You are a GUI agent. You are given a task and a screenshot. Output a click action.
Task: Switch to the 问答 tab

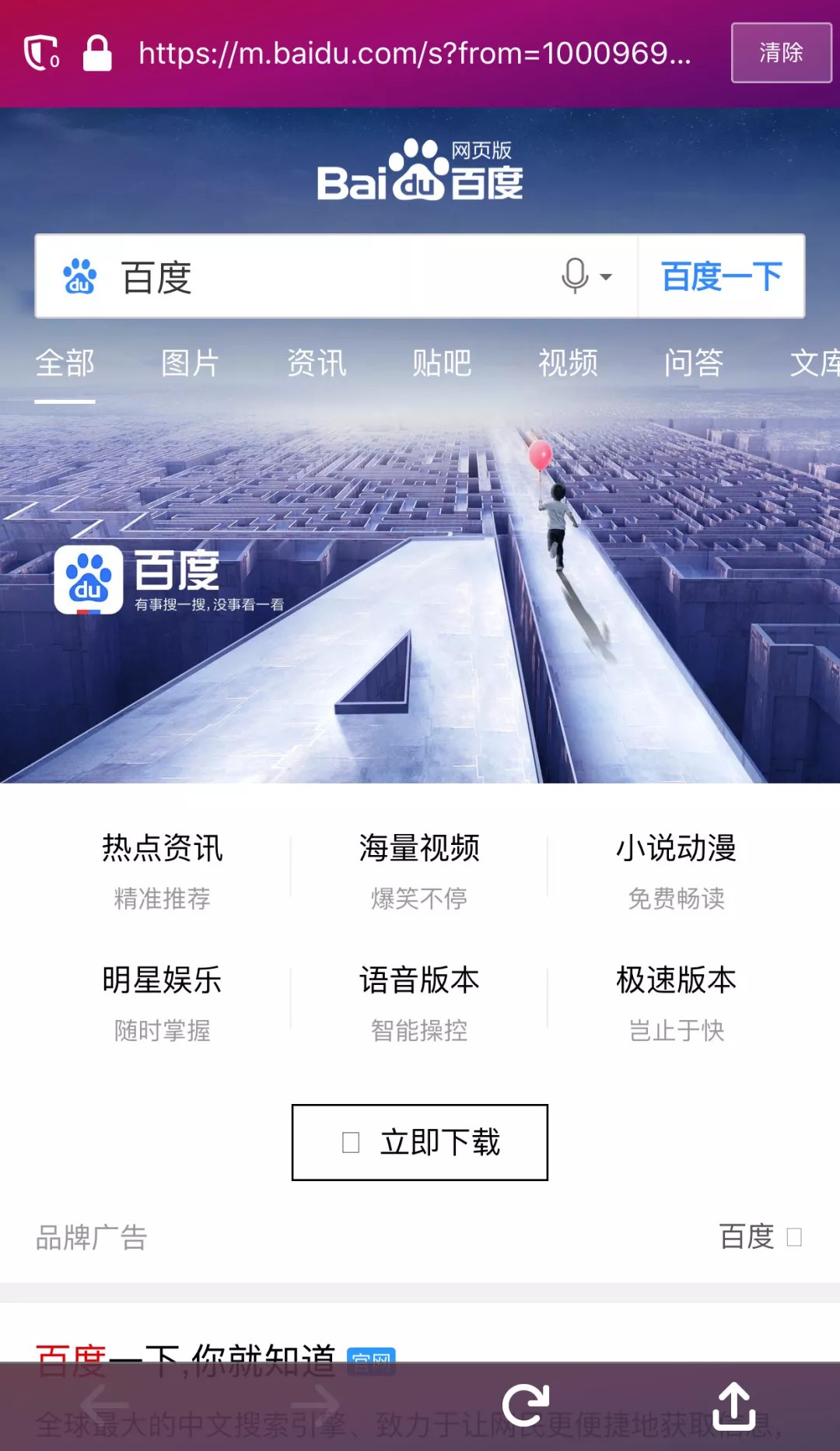pos(694,363)
